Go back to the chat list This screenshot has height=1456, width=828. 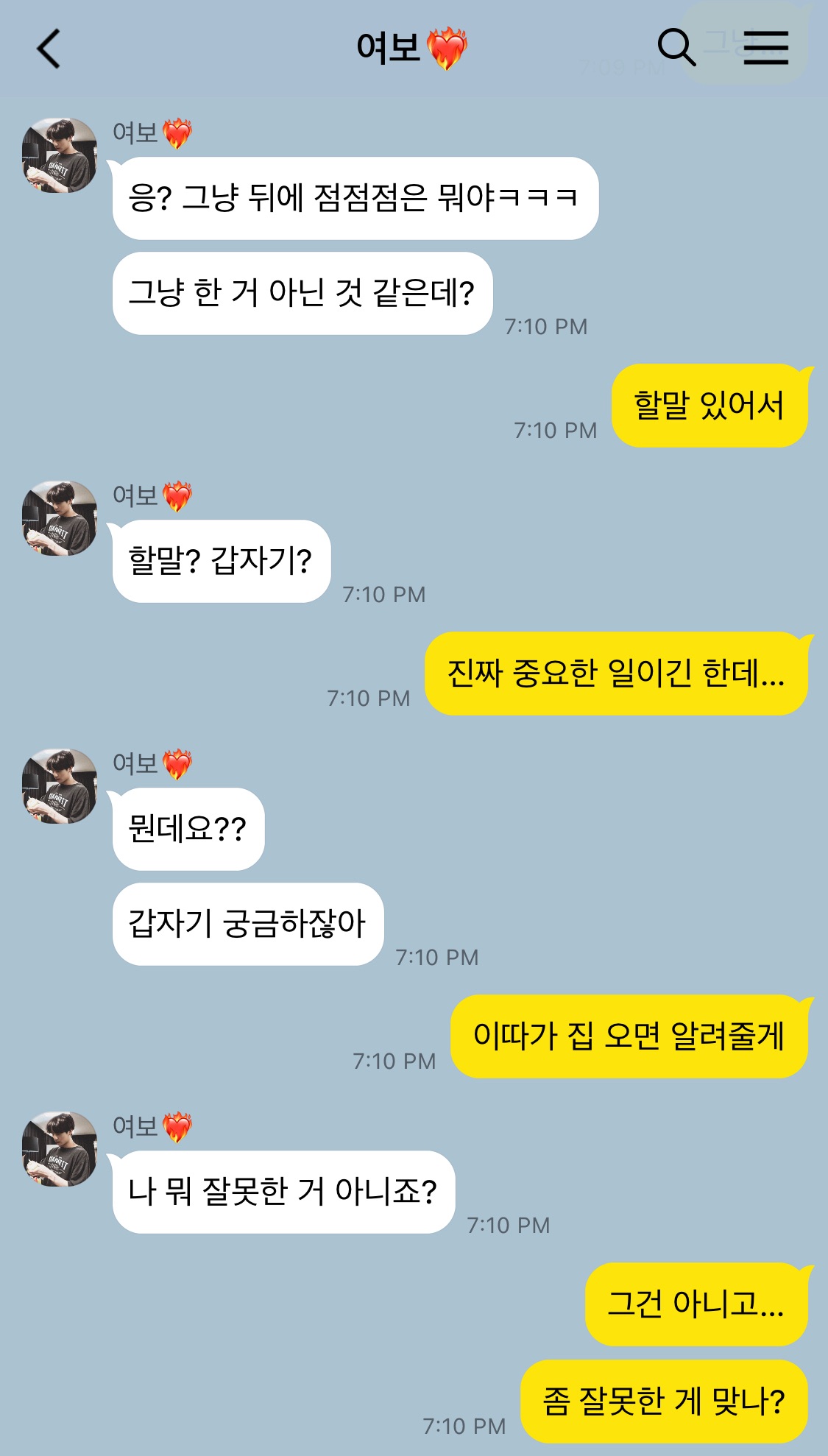point(49,49)
